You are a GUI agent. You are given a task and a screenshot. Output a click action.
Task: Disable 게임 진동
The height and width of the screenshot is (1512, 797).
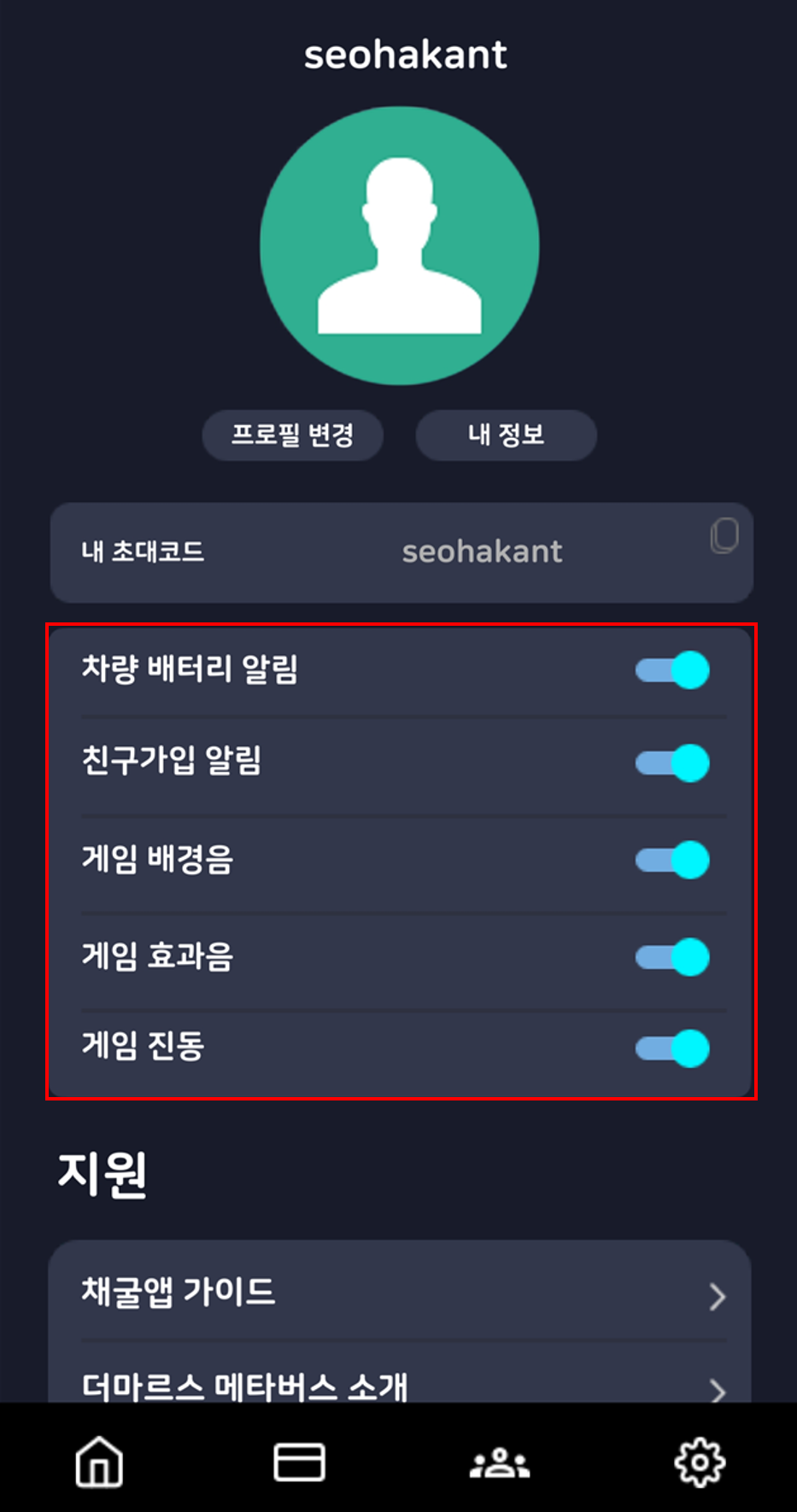672,1048
